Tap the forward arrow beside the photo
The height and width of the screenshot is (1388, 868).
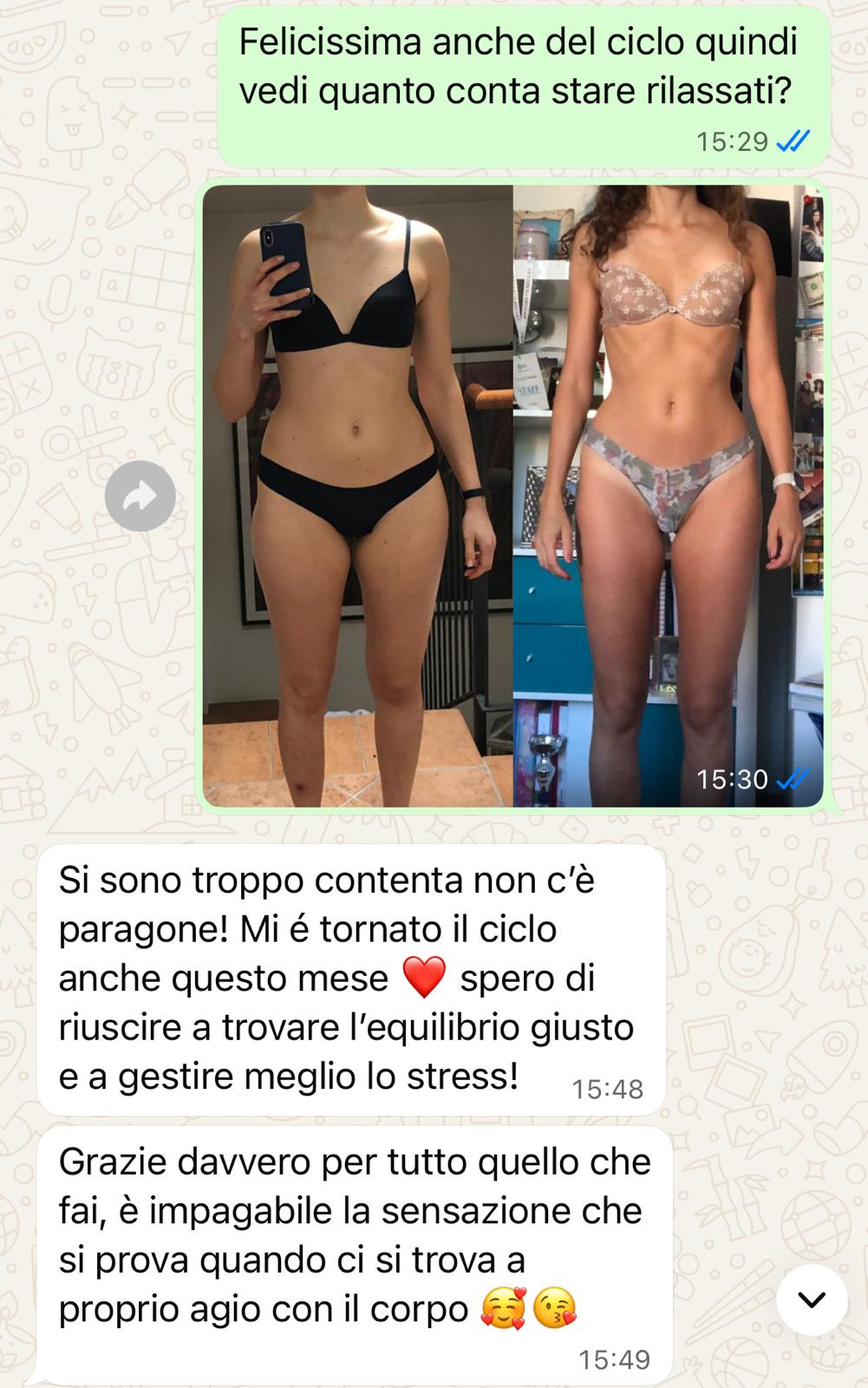[x=140, y=496]
